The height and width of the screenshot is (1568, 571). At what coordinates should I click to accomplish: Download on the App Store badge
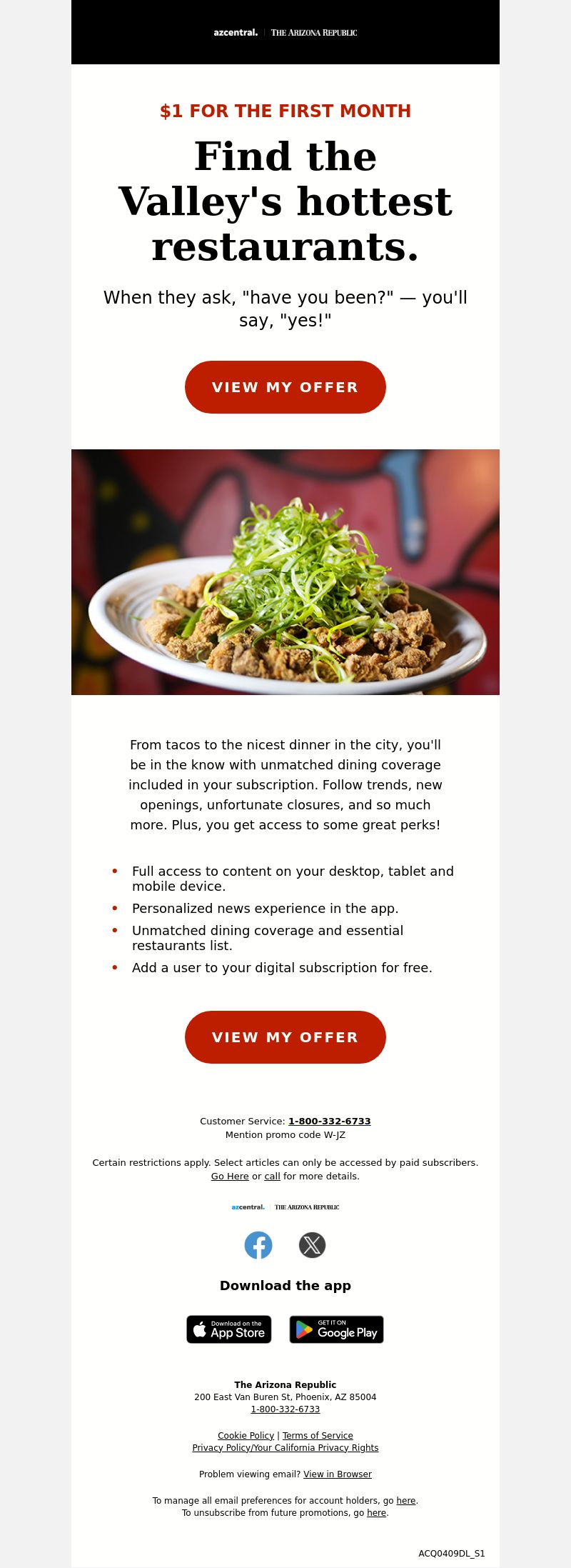(229, 1329)
